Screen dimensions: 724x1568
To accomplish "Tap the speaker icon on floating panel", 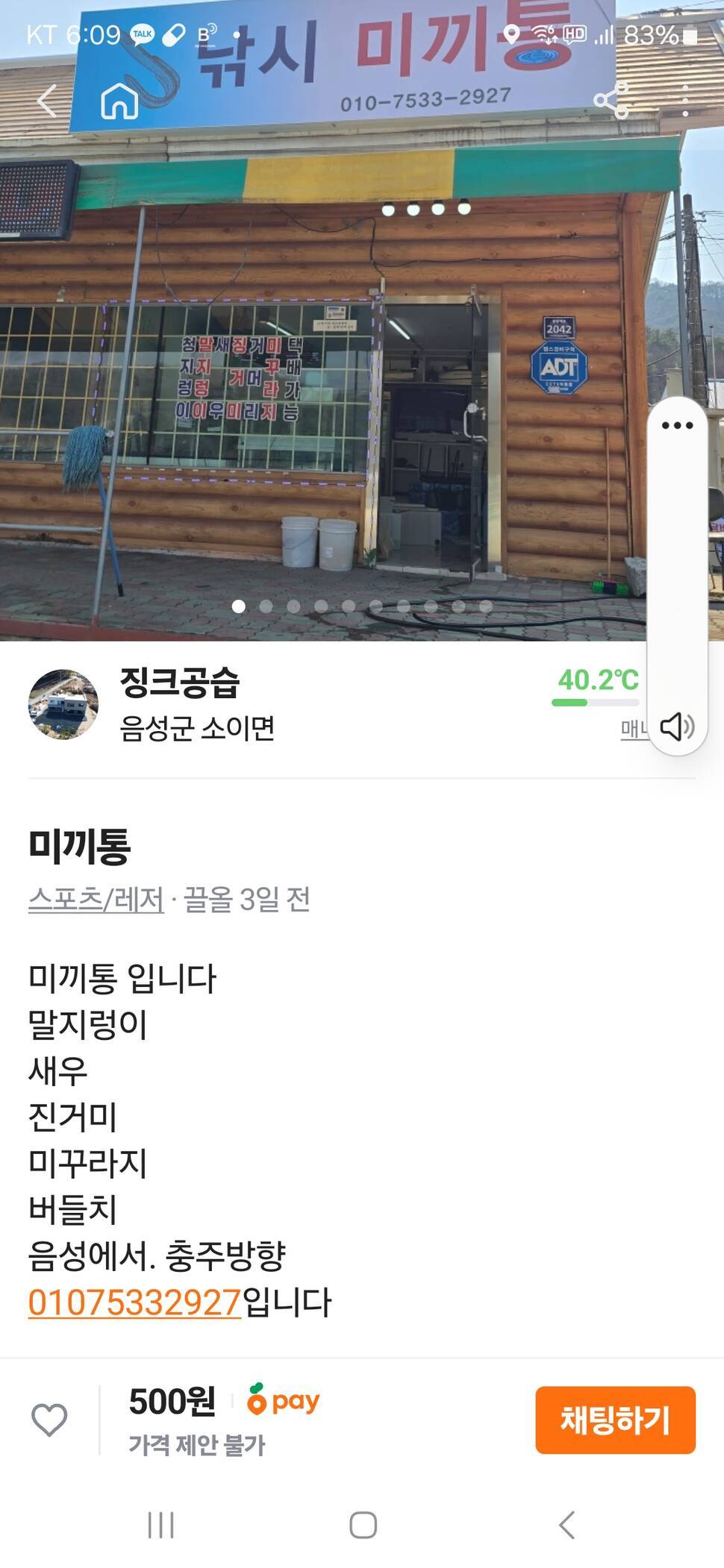I will click(x=677, y=726).
